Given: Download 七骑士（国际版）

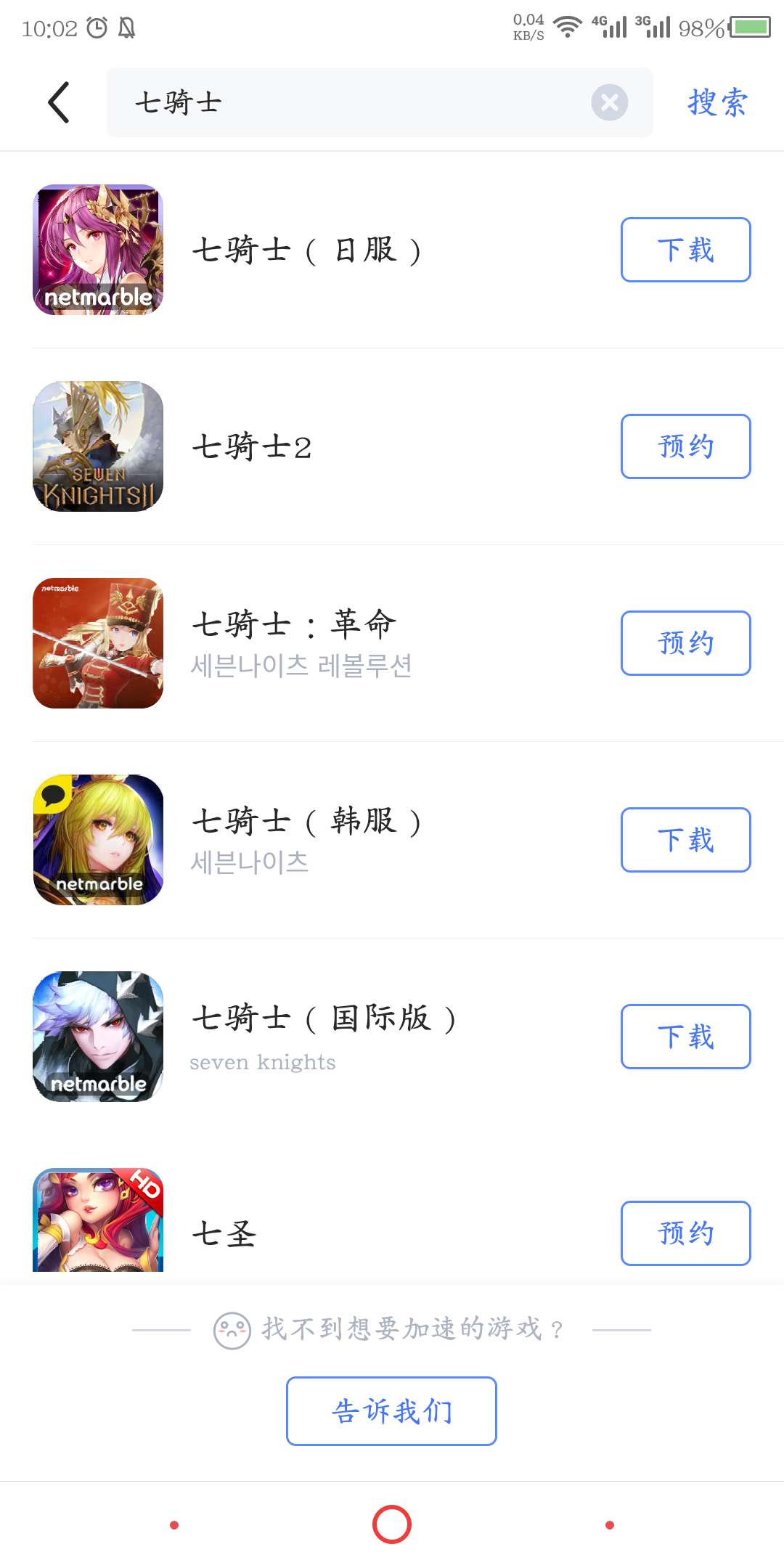Looking at the screenshot, I should (x=685, y=1037).
